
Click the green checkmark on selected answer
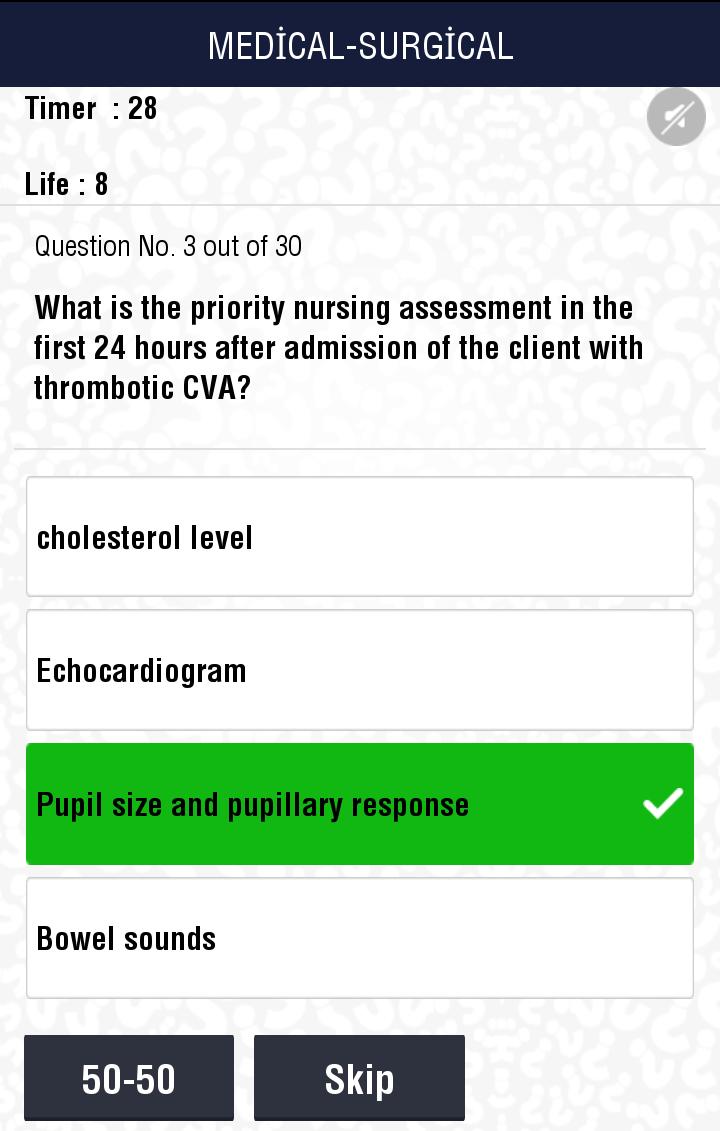click(x=663, y=803)
